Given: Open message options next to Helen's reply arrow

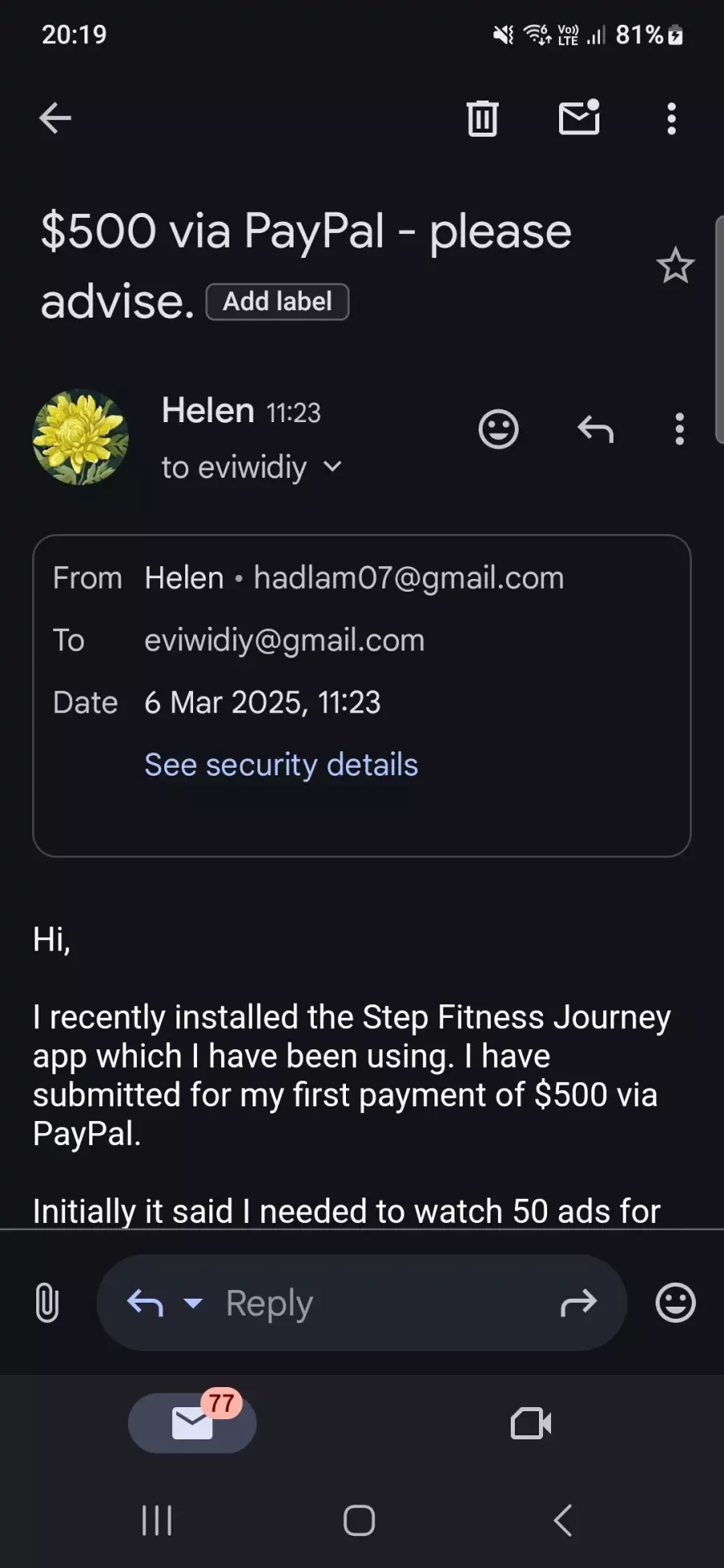Looking at the screenshot, I should tap(680, 429).
